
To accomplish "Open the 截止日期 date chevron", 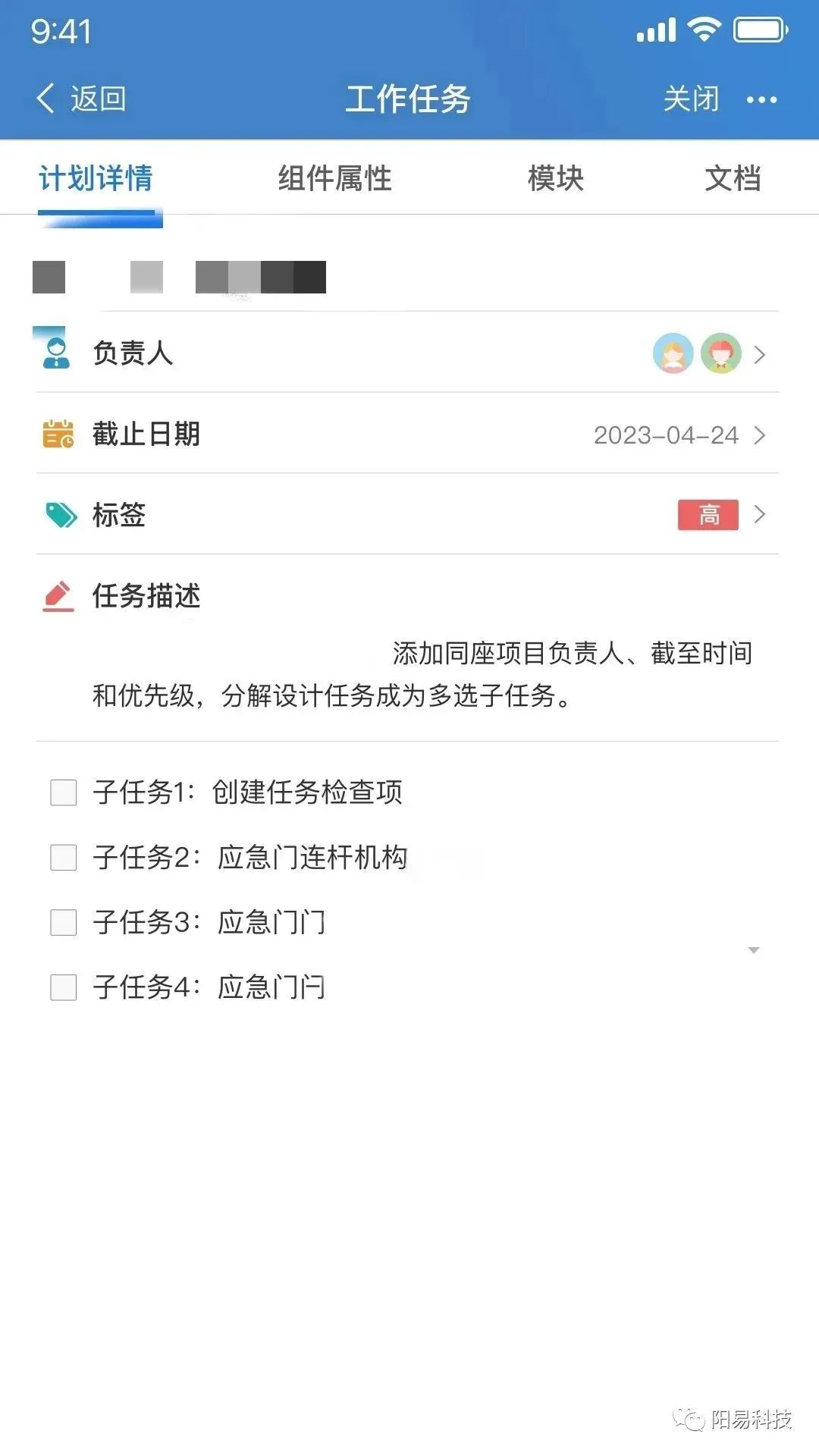I will pyautogui.click(x=761, y=435).
